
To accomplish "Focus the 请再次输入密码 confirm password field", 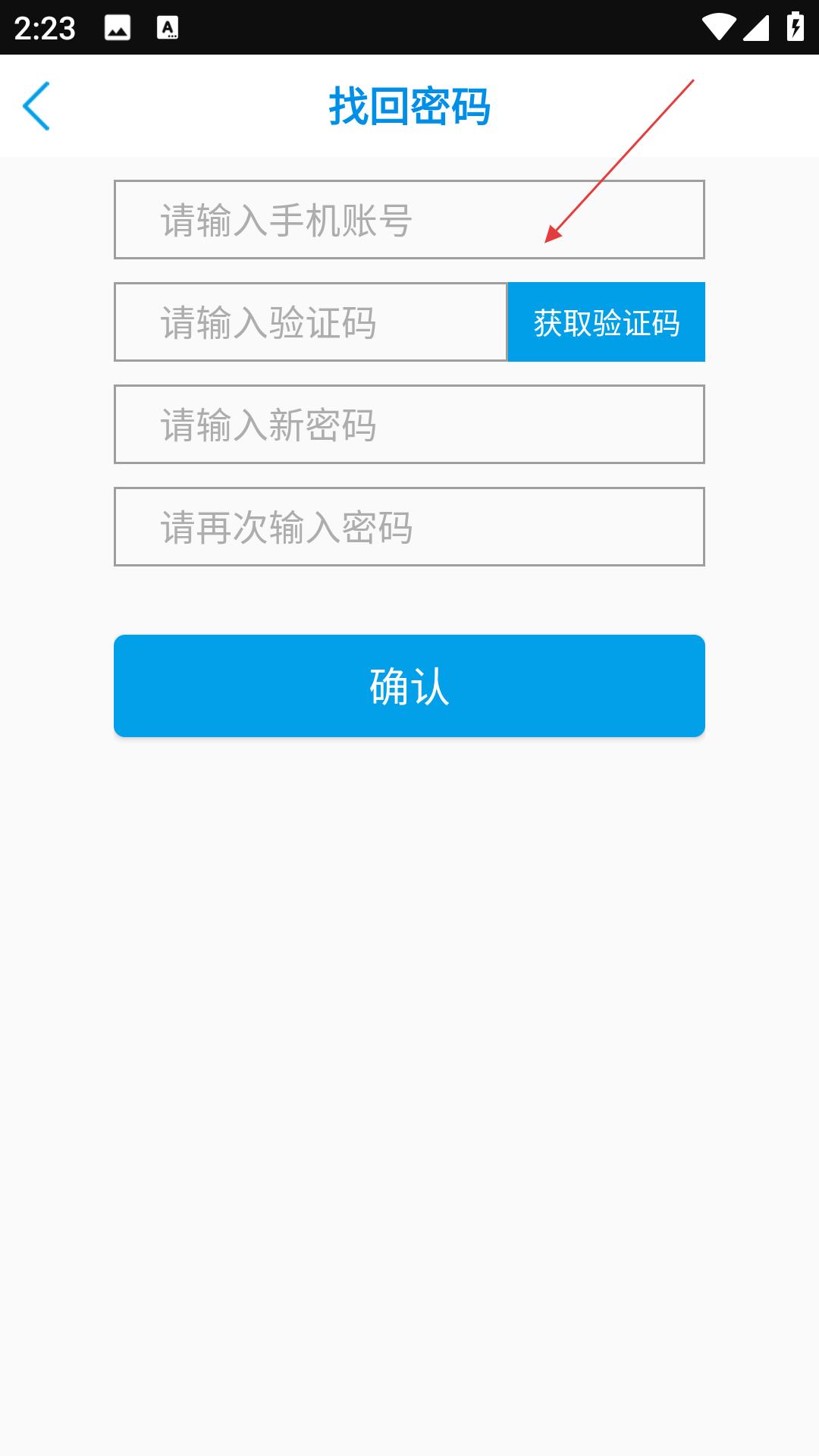I will tap(409, 527).
